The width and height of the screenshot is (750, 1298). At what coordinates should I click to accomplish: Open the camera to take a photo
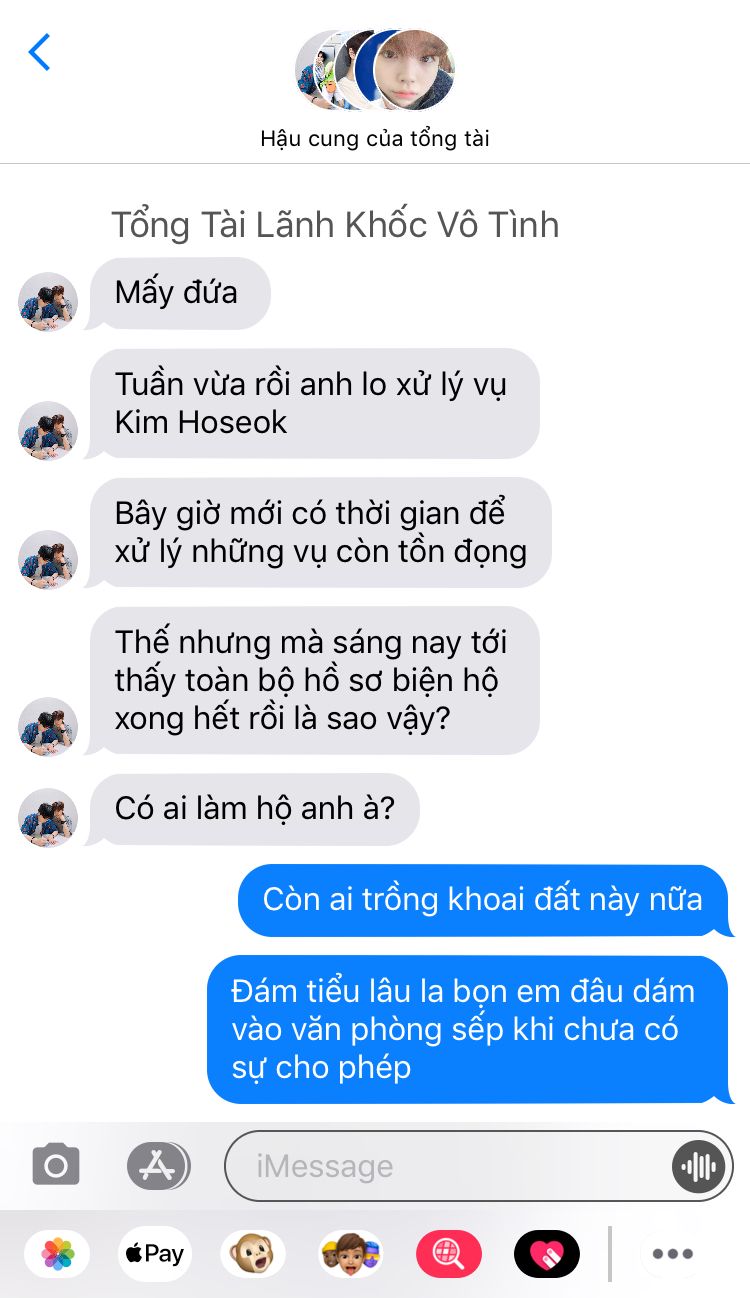pyautogui.click(x=56, y=1165)
